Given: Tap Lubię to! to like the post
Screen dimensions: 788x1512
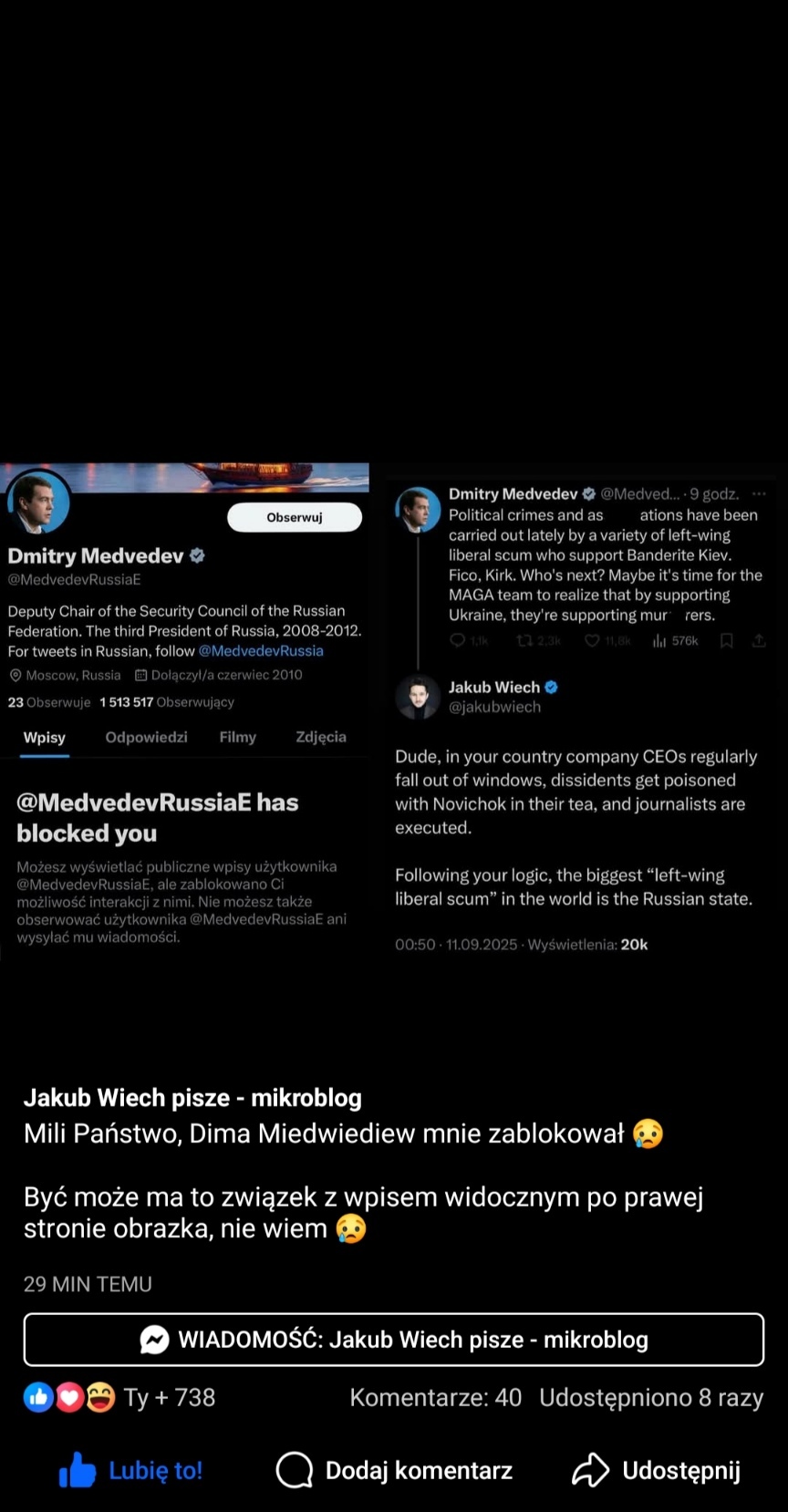Looking at the screenshot, I should [130, 1470].
